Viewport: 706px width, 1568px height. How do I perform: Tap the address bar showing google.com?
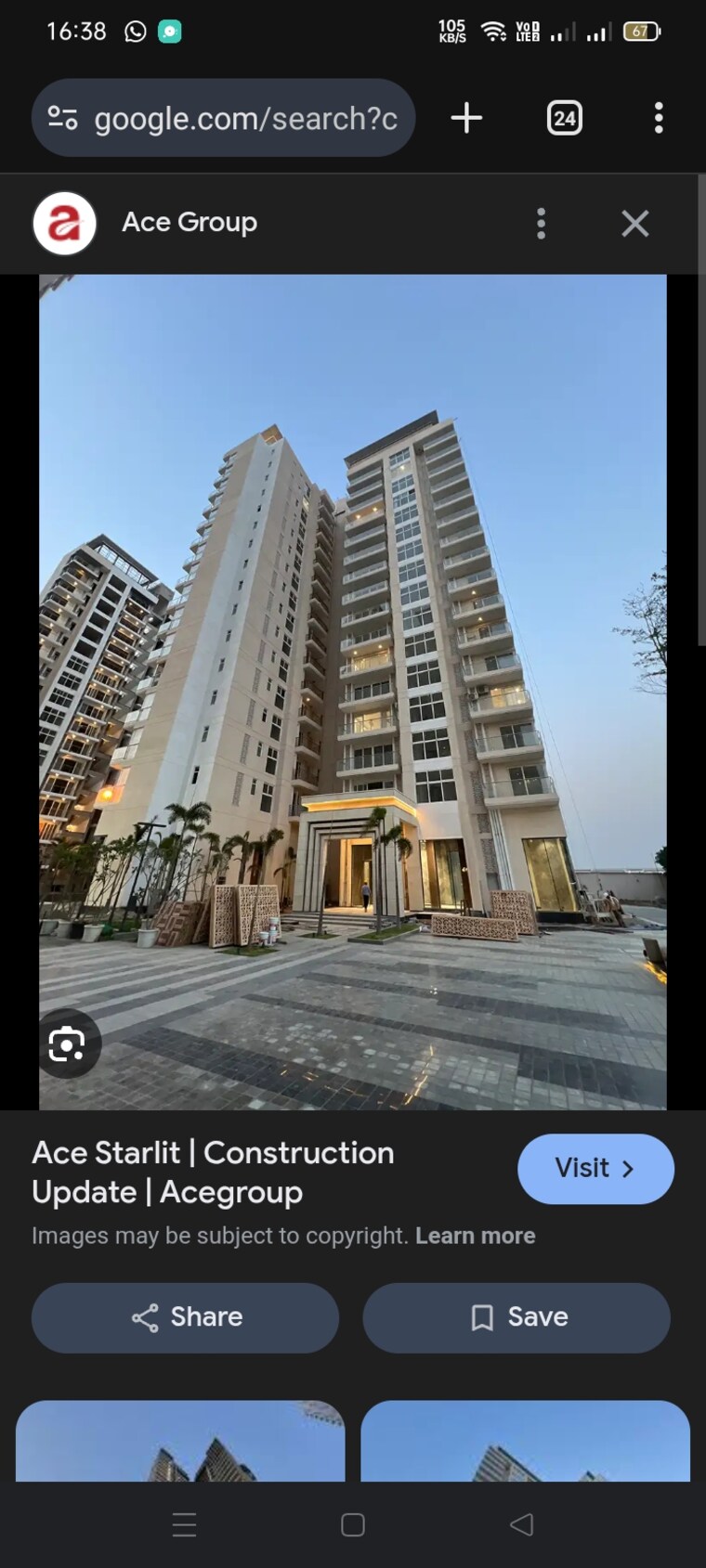tap(244, 119)
